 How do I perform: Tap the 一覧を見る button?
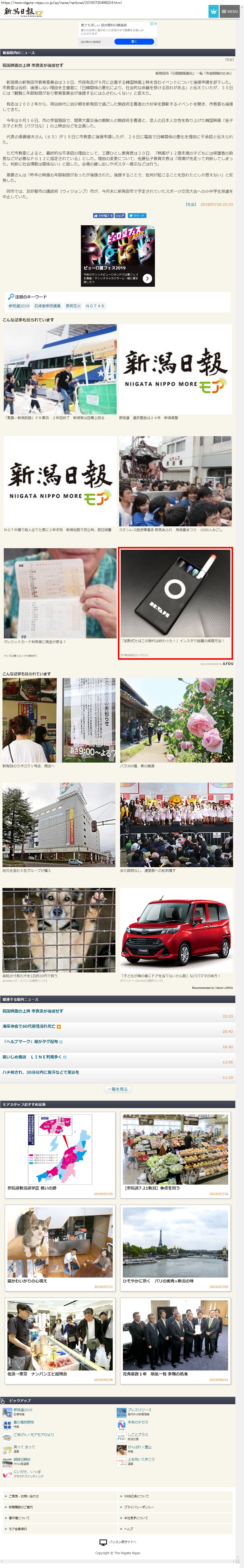coord(118,1089)
